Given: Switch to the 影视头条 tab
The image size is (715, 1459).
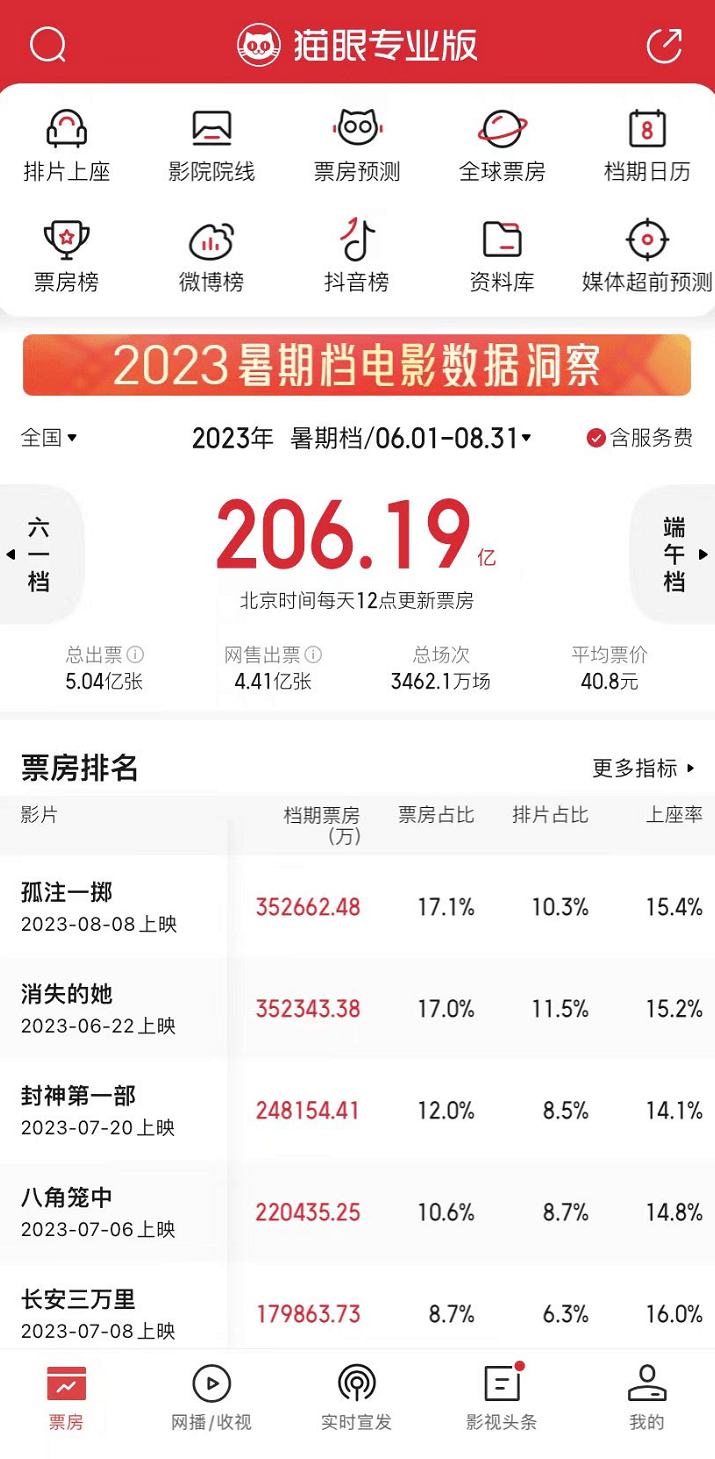Looking at the screenshot, I should tap(502, 1398).
